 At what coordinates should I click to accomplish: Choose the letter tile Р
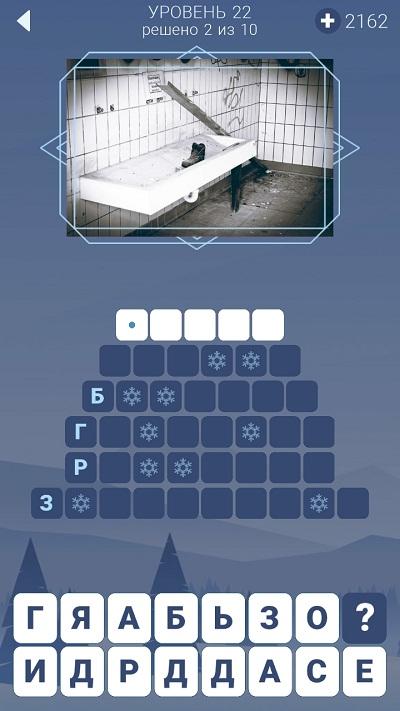tap(129, 672)
